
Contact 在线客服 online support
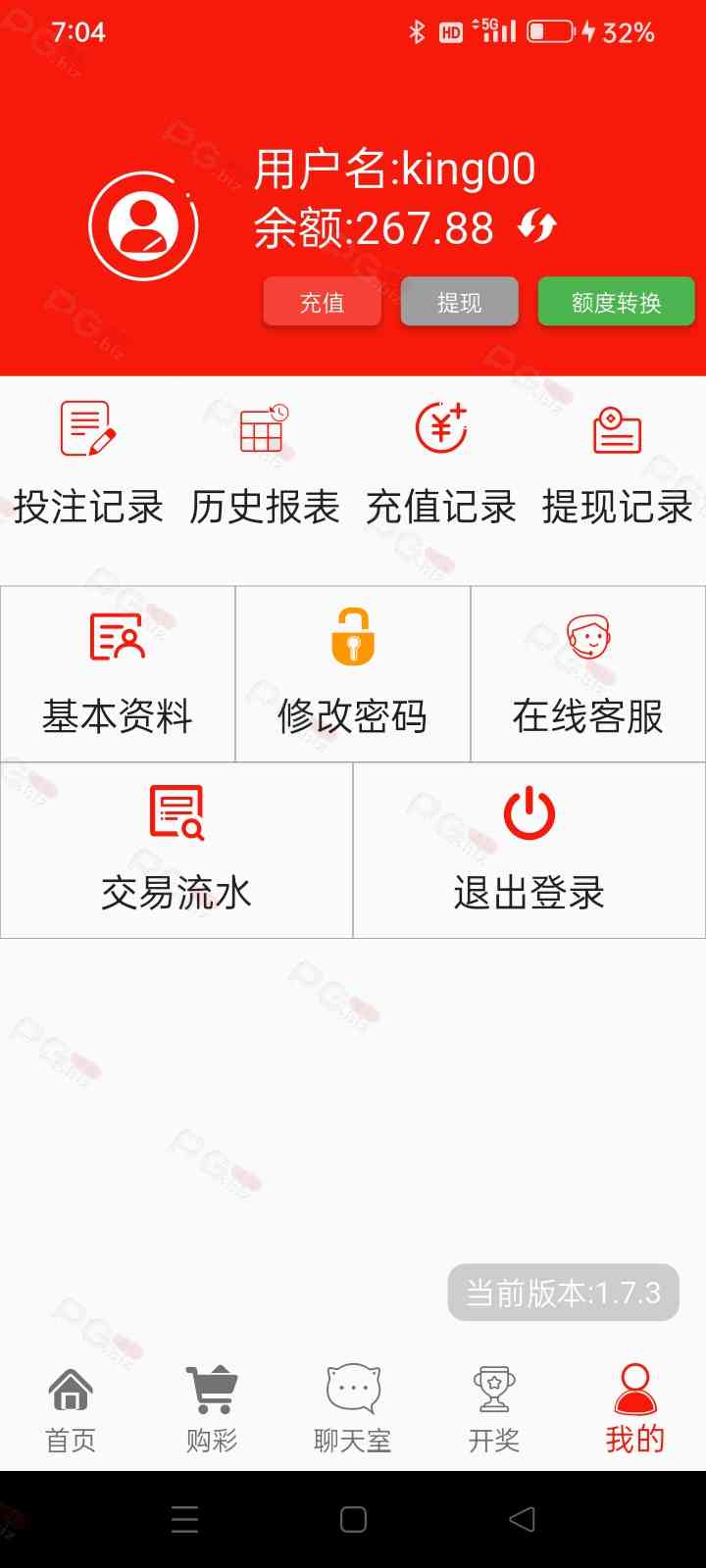pos(588,674)
